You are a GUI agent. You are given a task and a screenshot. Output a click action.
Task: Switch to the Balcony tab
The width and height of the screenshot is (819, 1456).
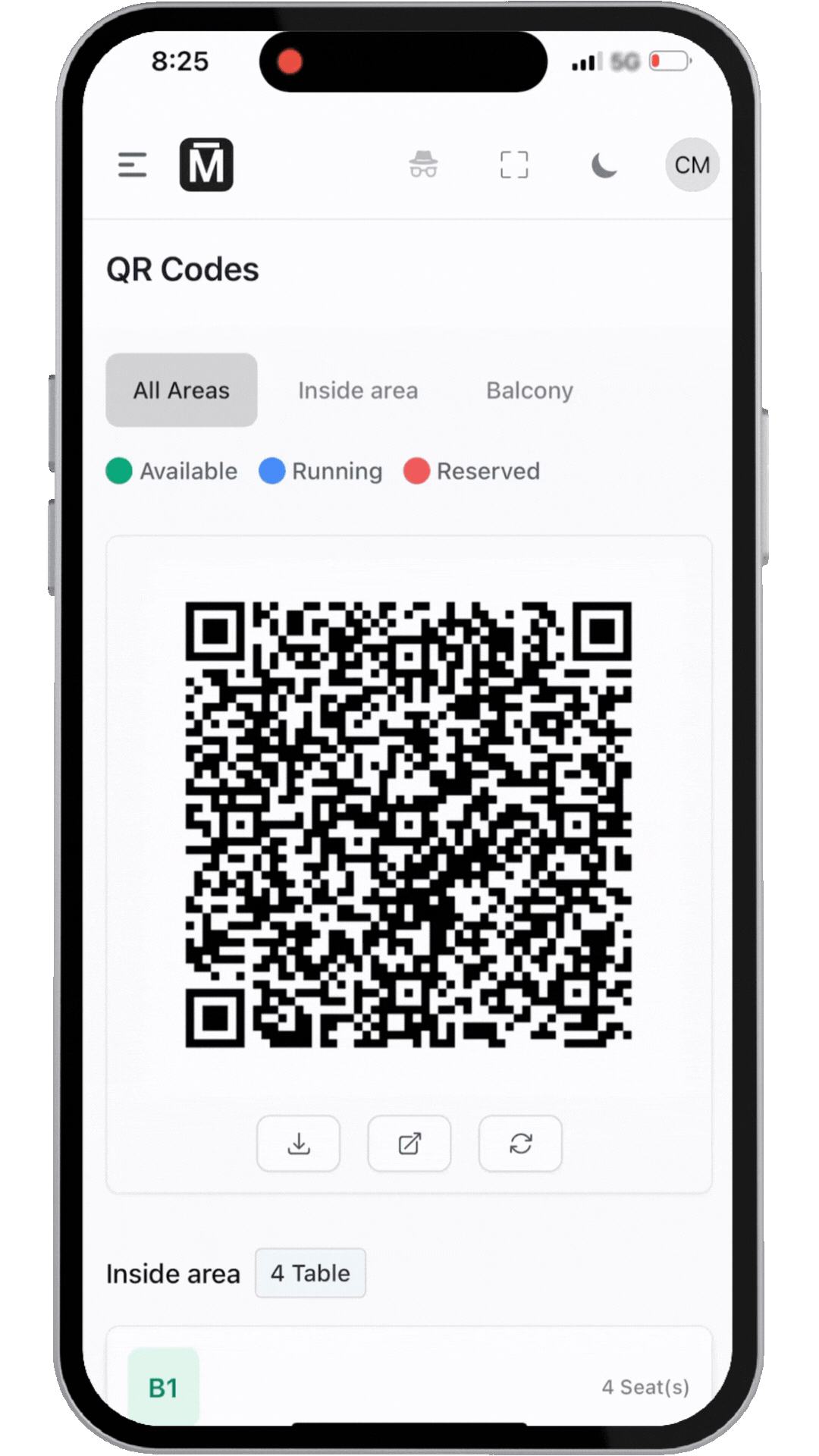(529, 390)
